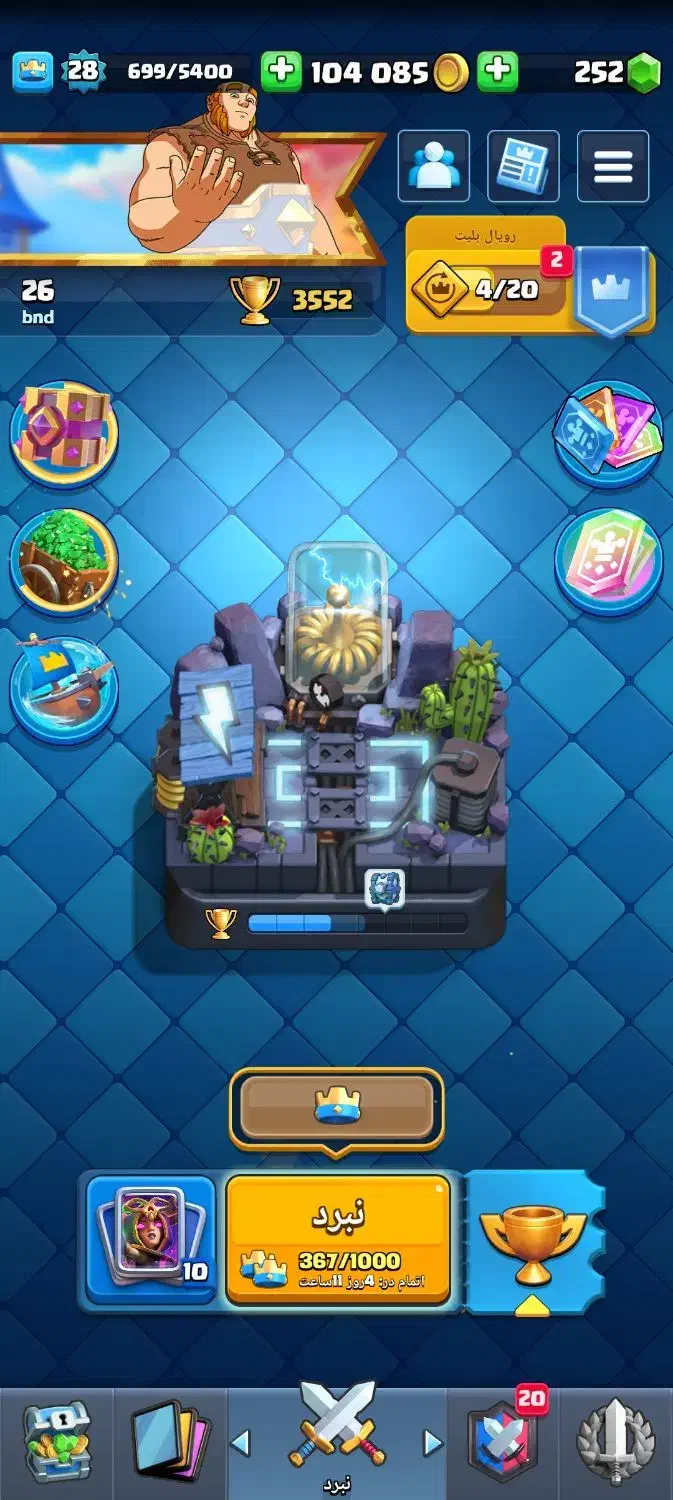This screenshot has height=1500, width=673.
Task: Buy gems with the green plus button
Action: 497,71
